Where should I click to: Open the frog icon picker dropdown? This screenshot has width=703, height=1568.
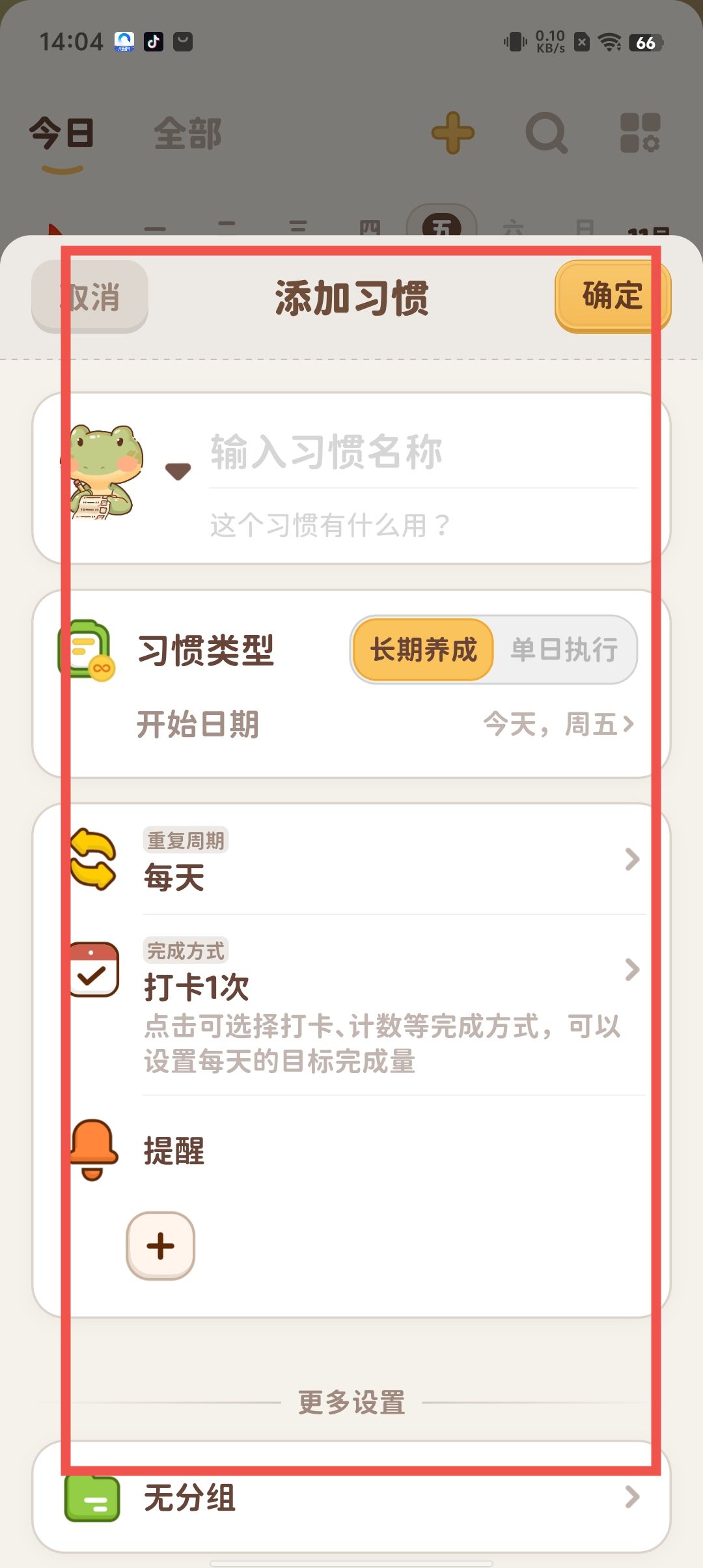click(178, 470)
